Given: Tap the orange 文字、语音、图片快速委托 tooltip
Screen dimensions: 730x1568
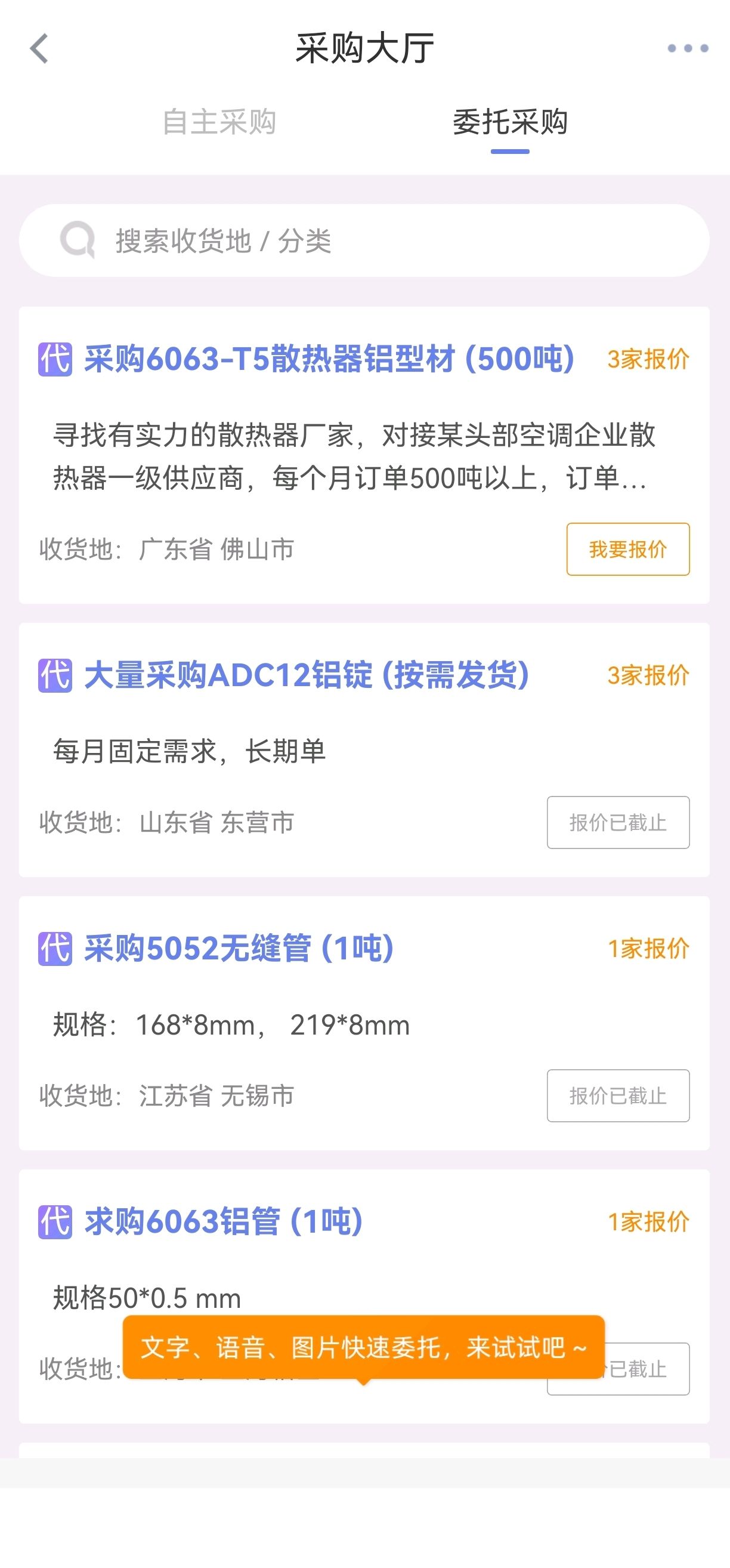Looking at the screenshot, I should click(x=364, y=1348).
